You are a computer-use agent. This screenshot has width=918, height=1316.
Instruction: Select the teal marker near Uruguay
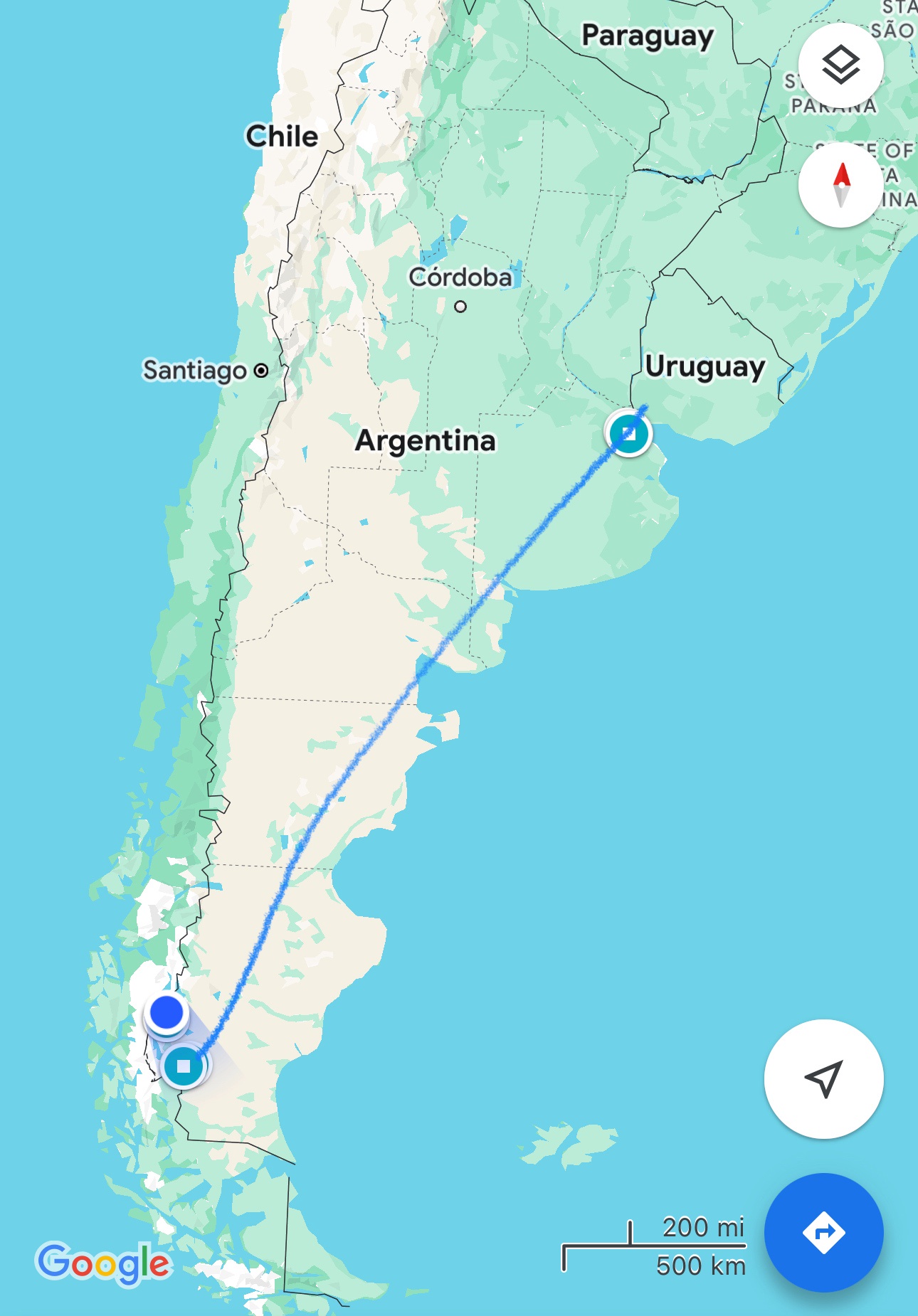[628, 433]
